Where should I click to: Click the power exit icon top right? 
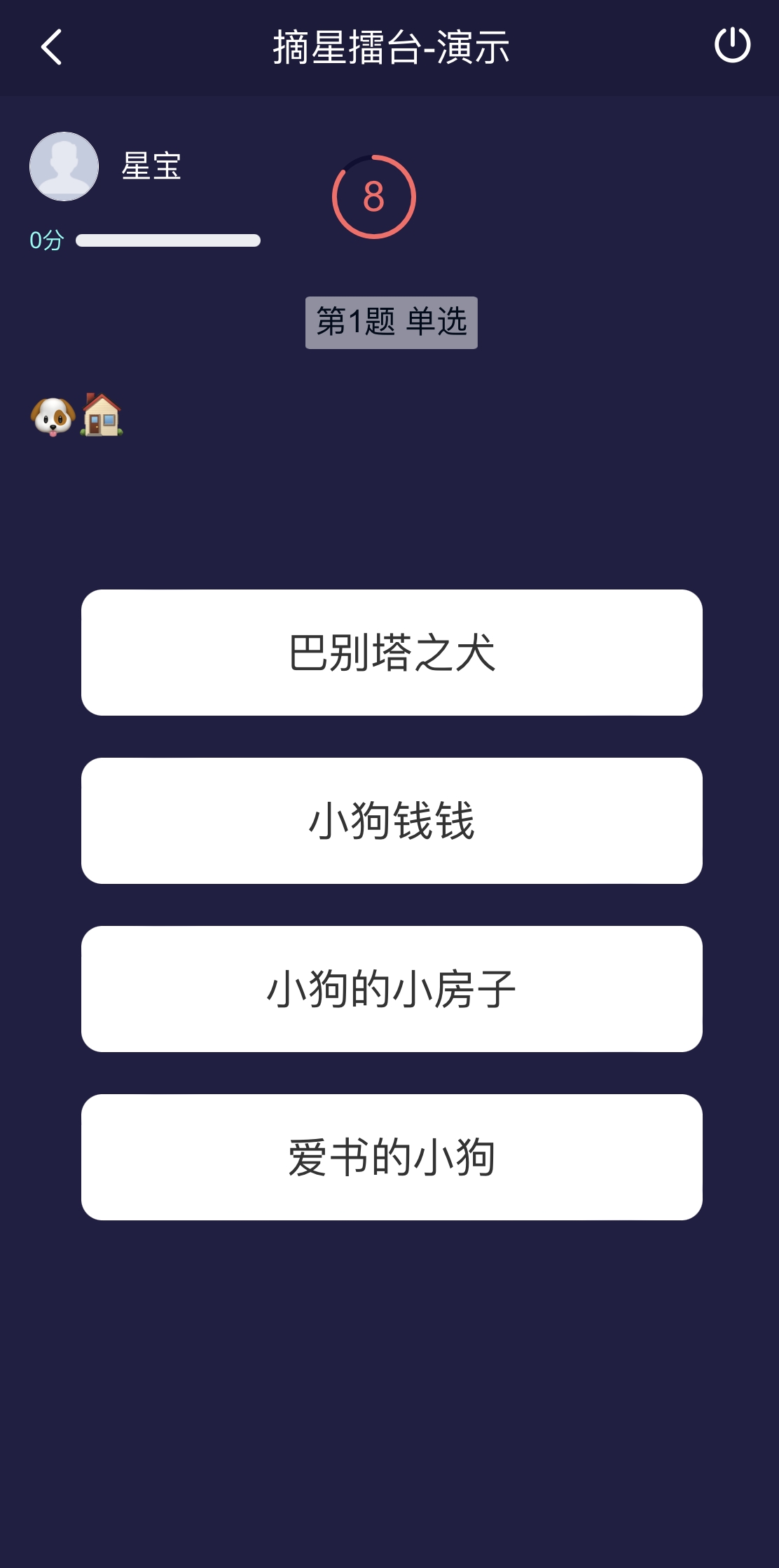pos(731,46)
